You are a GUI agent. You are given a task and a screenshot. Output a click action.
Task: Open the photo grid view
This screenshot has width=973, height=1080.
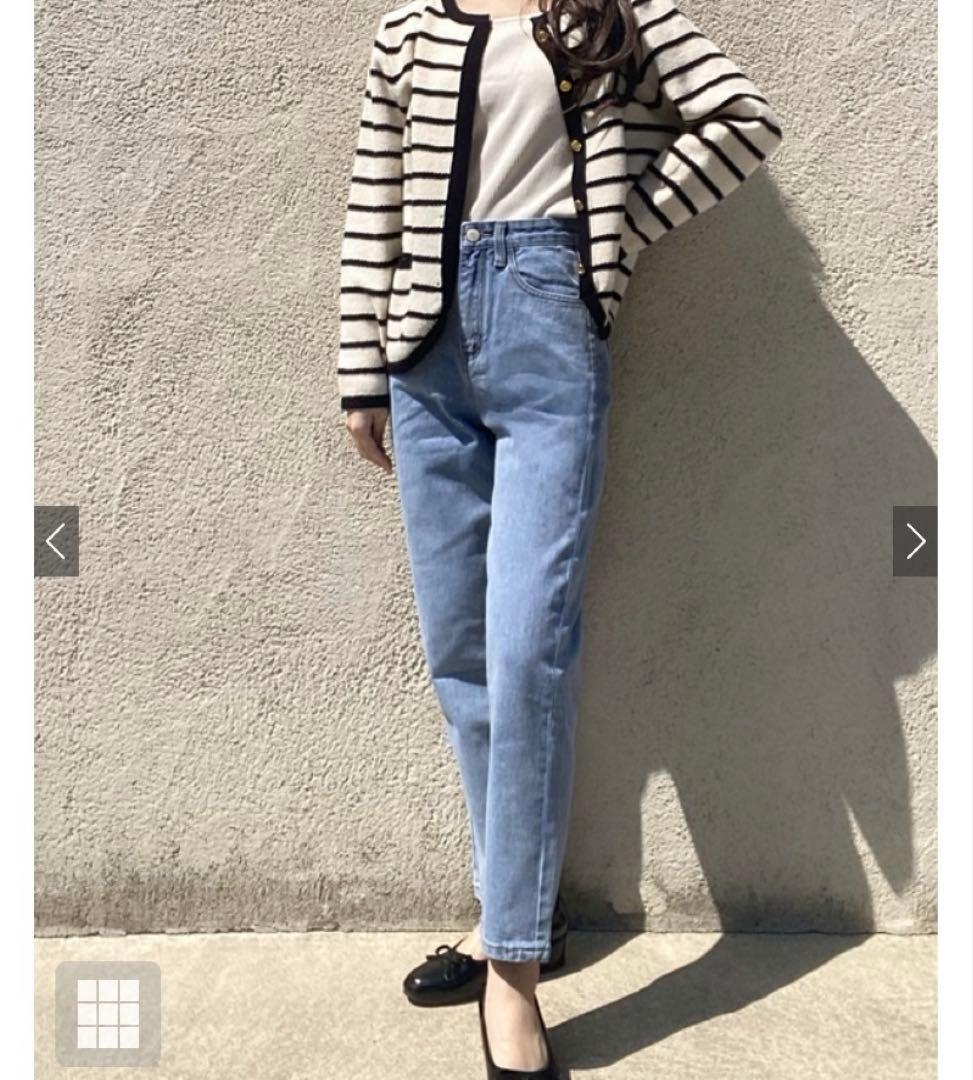point(108,1013)
